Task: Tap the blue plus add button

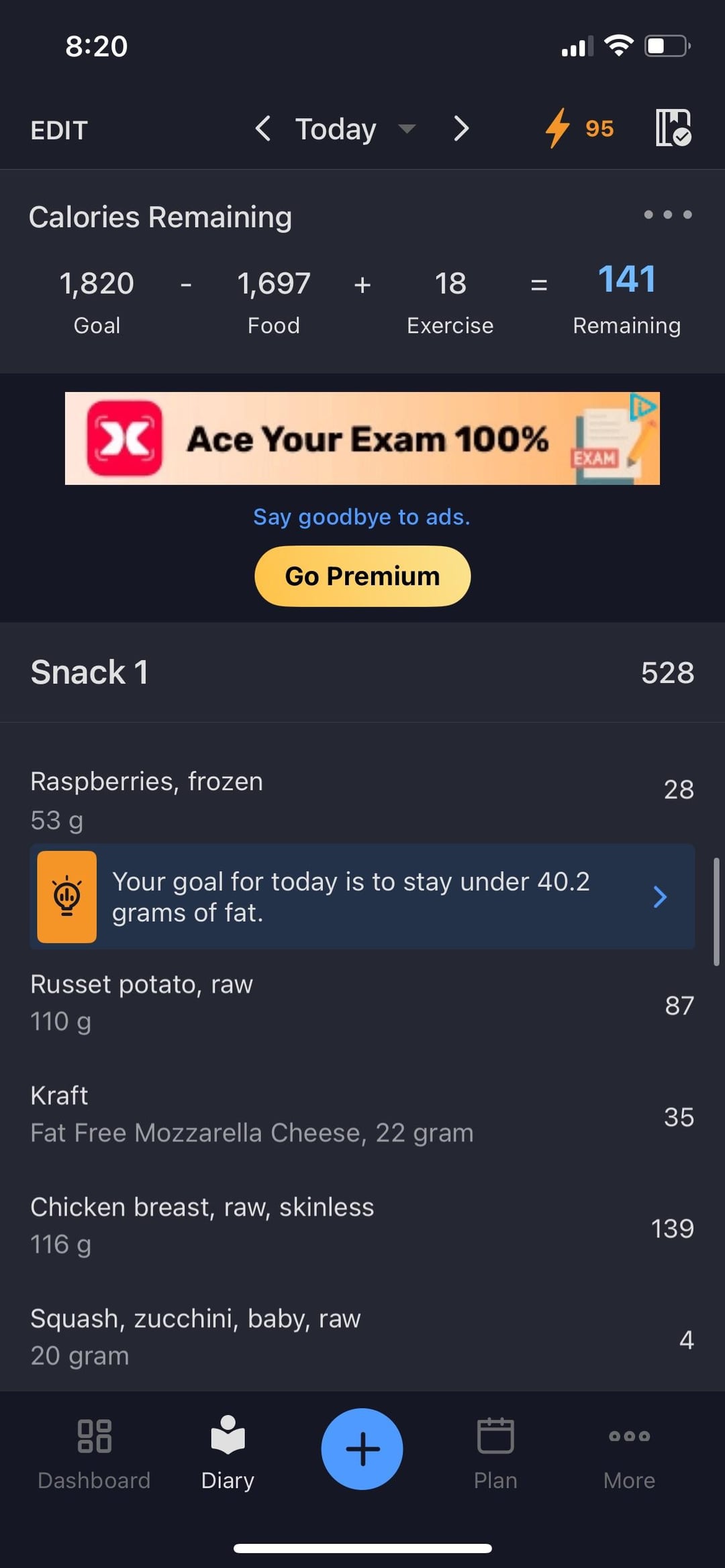Action: [362, 1449]
